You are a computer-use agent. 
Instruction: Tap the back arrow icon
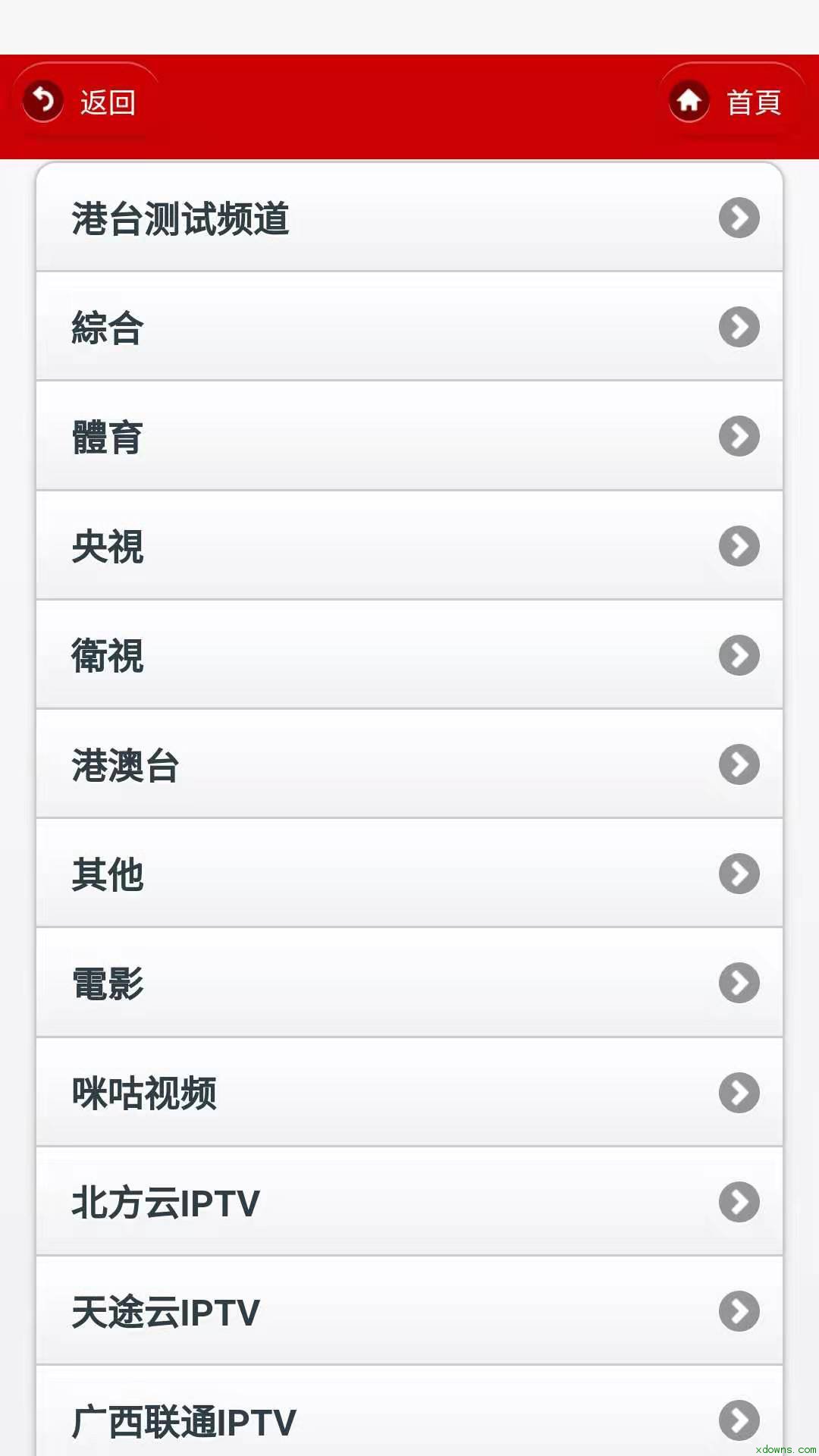click(x=43, y=99)
